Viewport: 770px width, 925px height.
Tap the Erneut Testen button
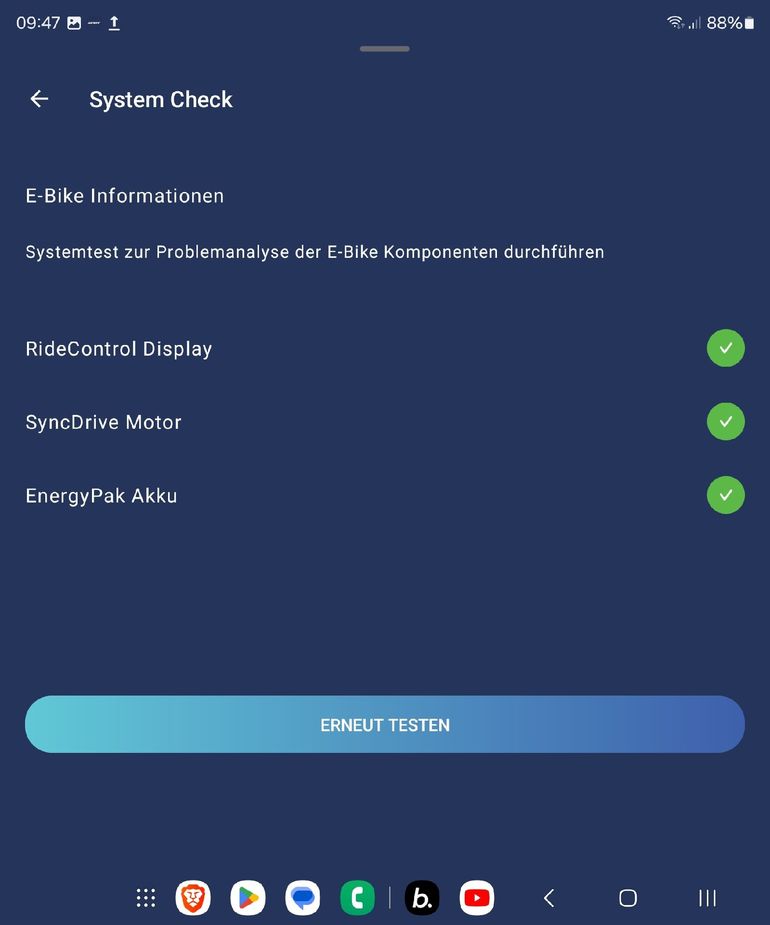(385, 725)
